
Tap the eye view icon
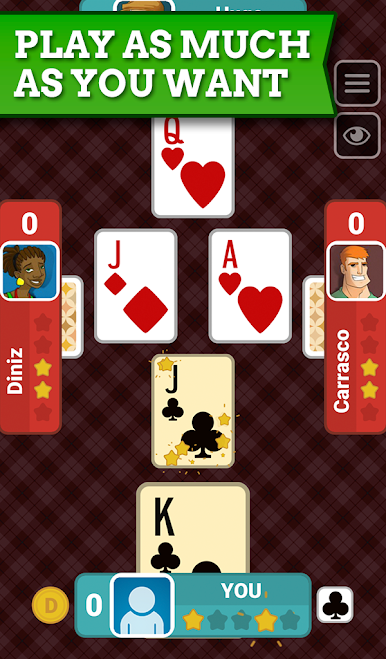tap(357, 135)
